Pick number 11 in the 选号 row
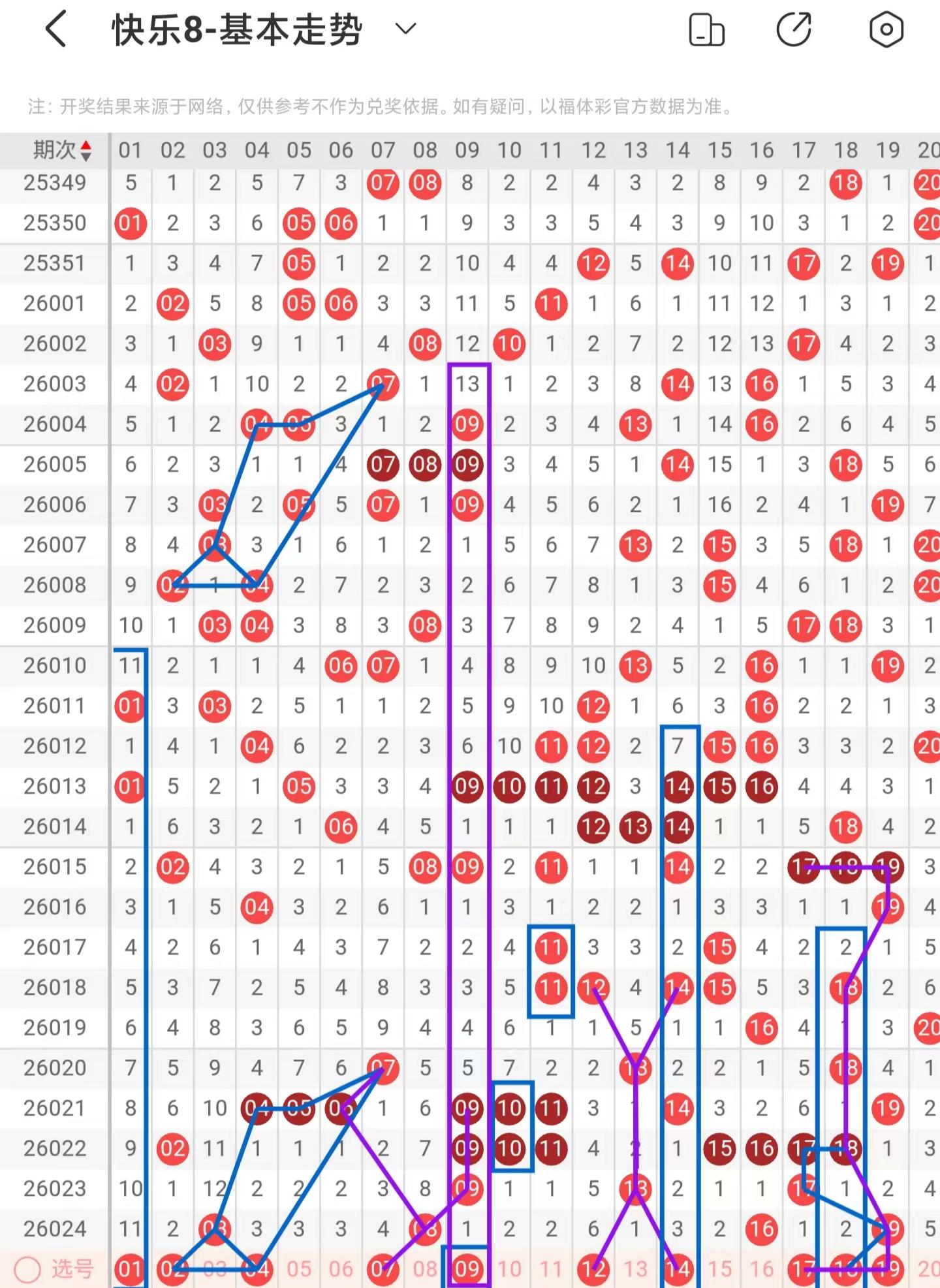Viewport: 940px width, 1288px height. pyautogui.click(x=551, y=1268)
